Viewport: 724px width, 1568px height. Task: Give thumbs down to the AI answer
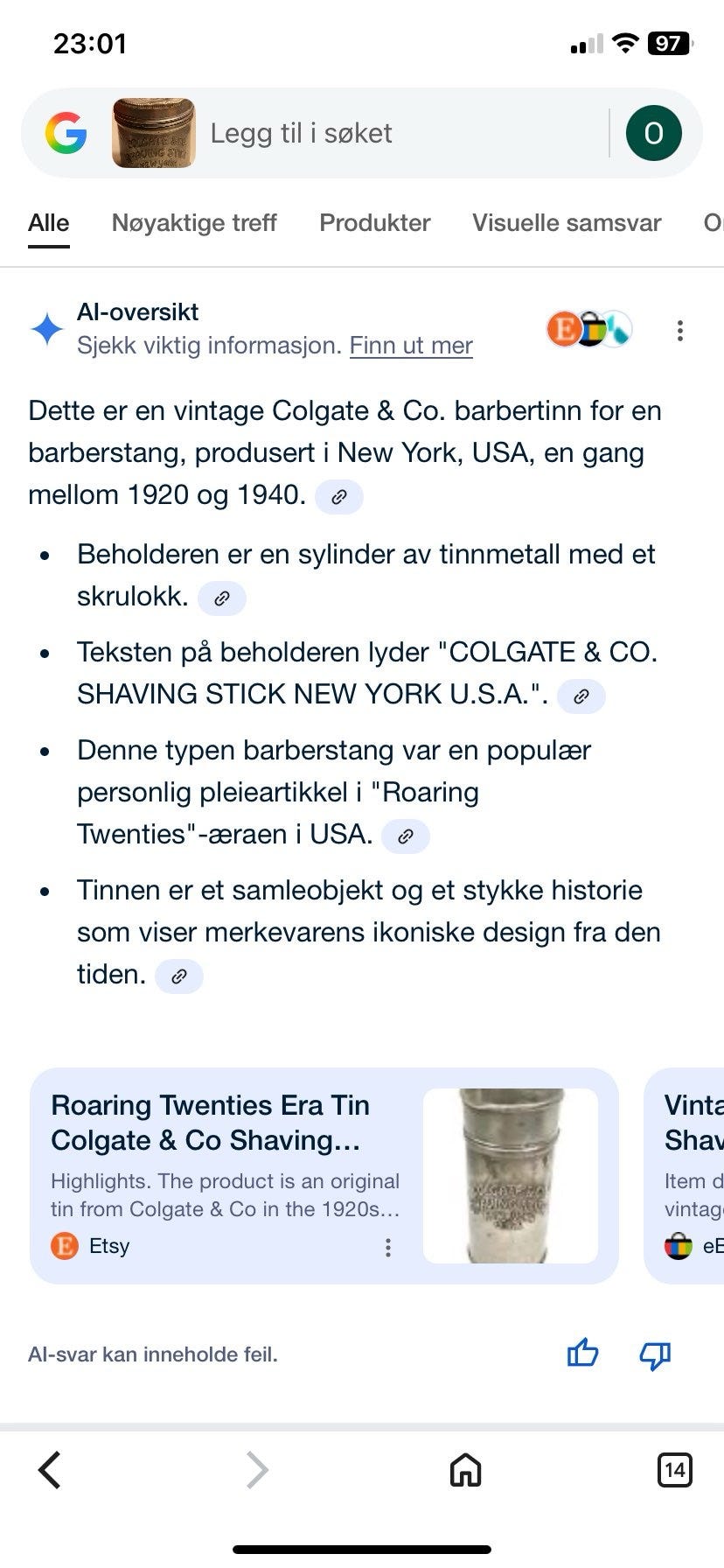point(654,1354)
